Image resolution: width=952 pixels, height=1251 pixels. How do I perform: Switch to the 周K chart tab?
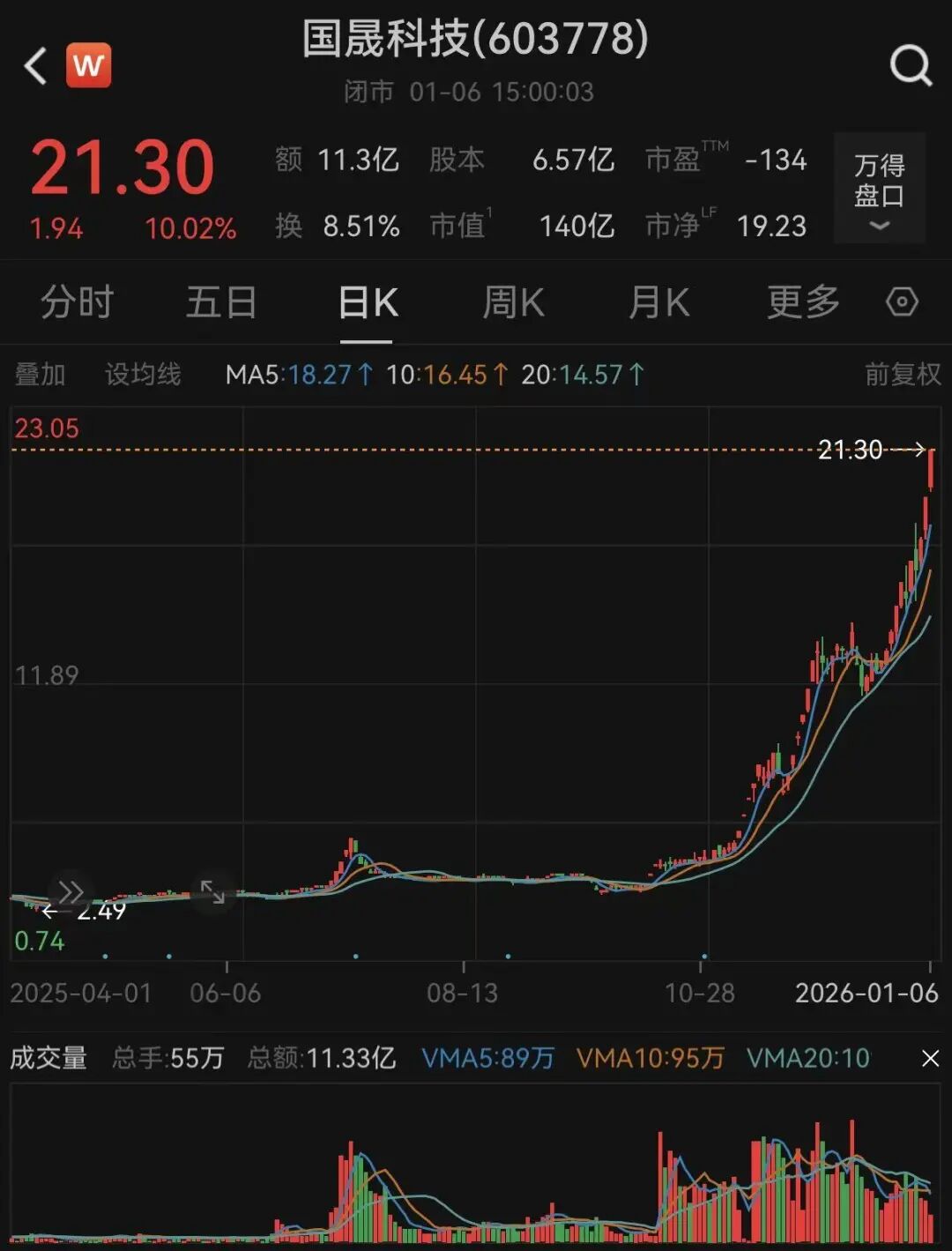click(513, 302)
